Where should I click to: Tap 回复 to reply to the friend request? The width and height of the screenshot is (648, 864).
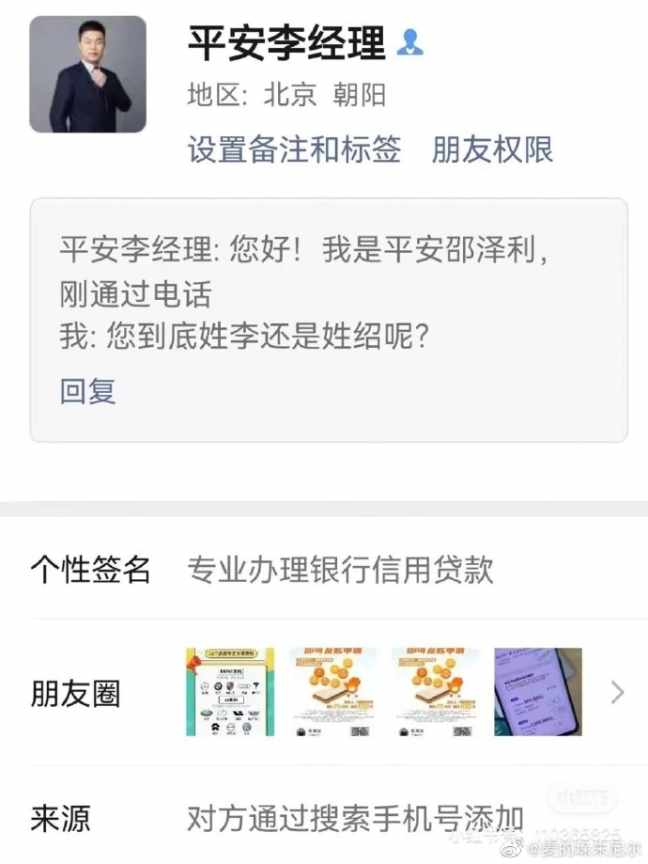click(x=88, y=391)
